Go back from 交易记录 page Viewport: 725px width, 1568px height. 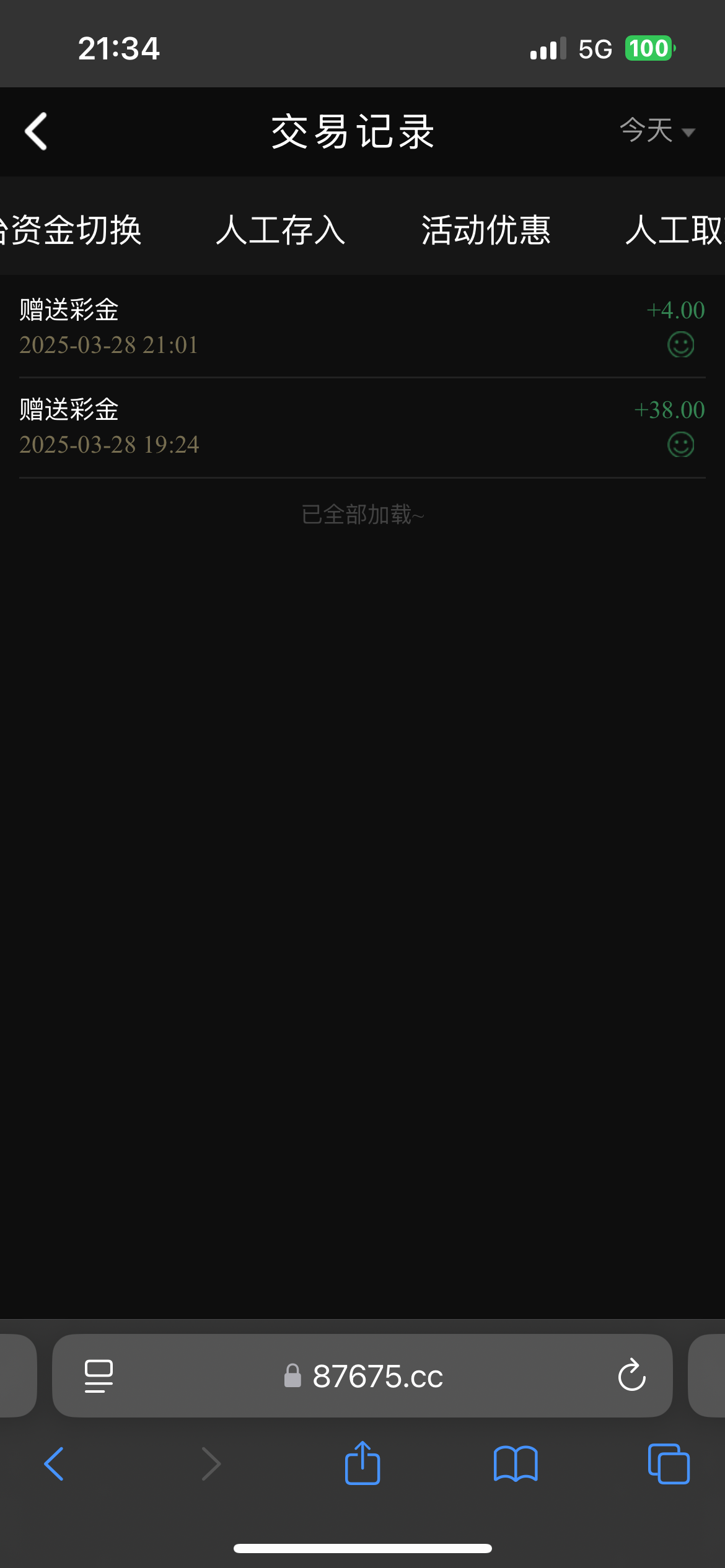(x=36, y=131)
